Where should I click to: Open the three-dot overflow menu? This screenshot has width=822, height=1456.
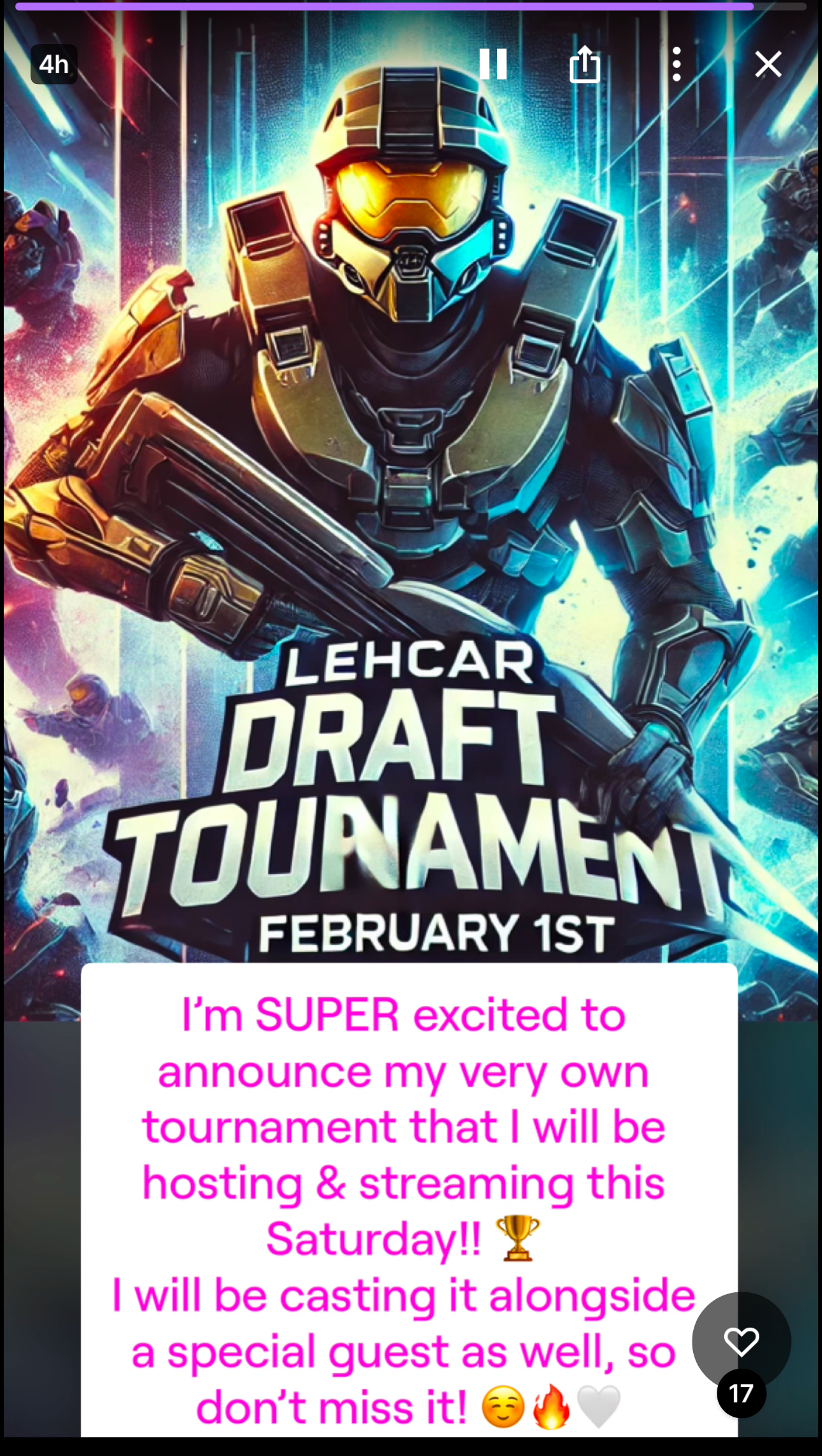point(676,63)
